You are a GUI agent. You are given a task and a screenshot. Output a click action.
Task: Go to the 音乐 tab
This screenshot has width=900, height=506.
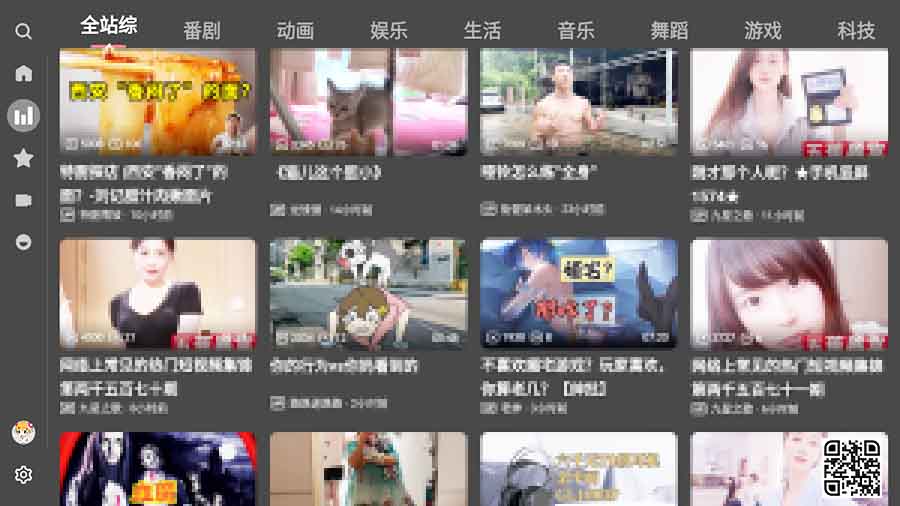[x=576, y=30]
